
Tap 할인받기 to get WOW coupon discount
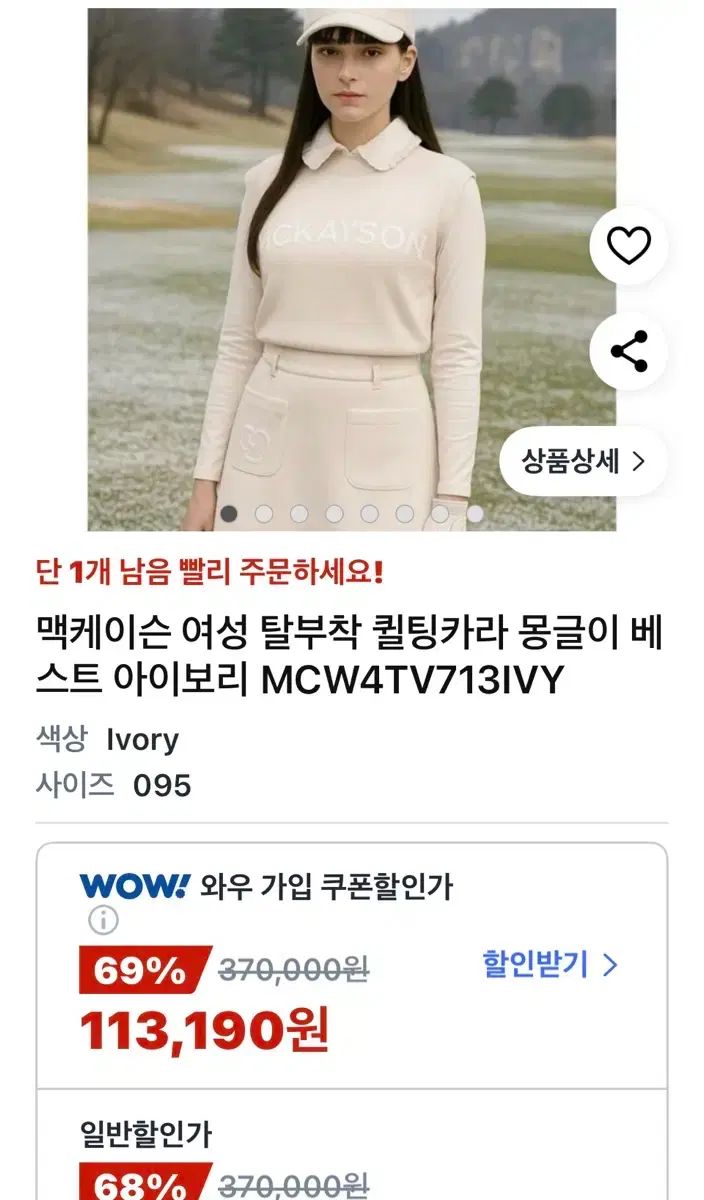[x=551, y=965]
